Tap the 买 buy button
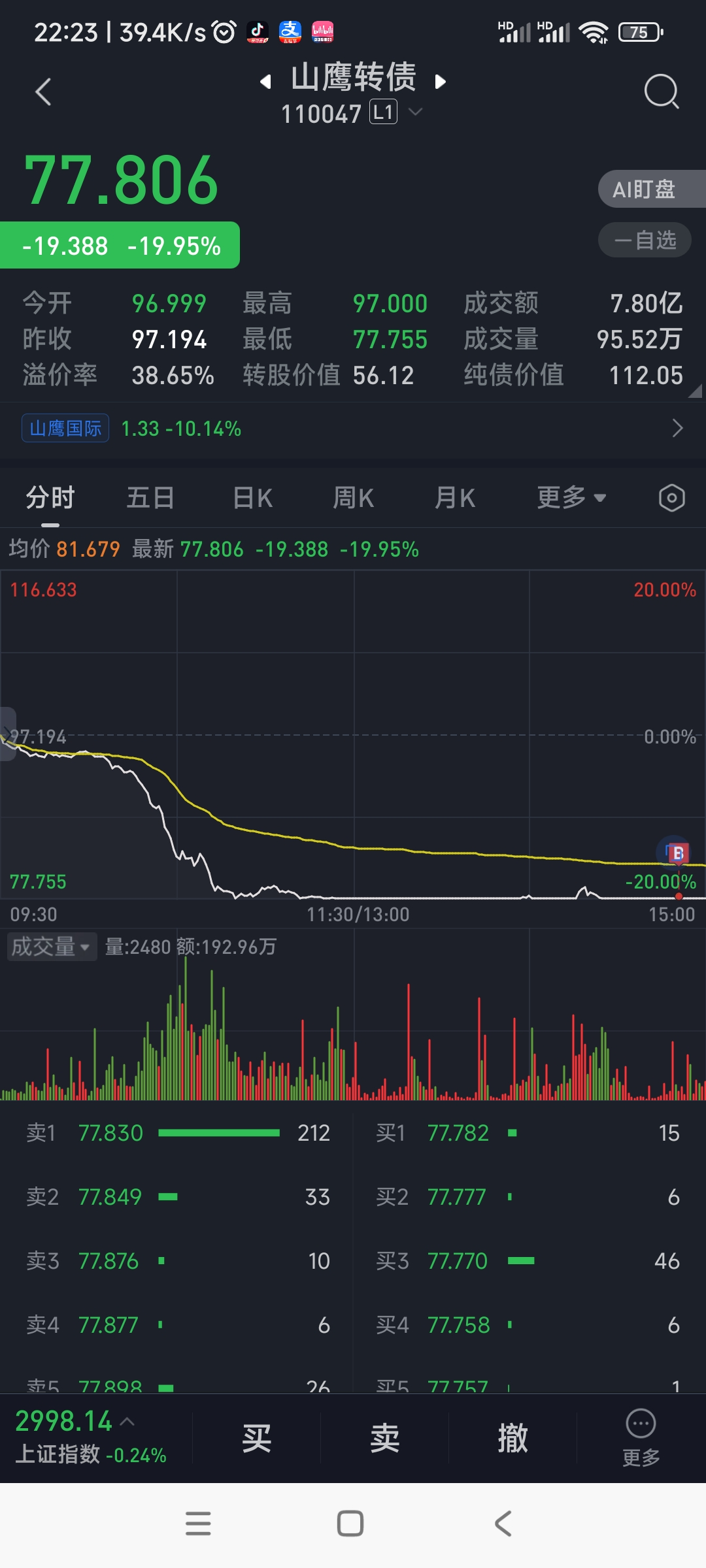 [x=257, y=1438]
